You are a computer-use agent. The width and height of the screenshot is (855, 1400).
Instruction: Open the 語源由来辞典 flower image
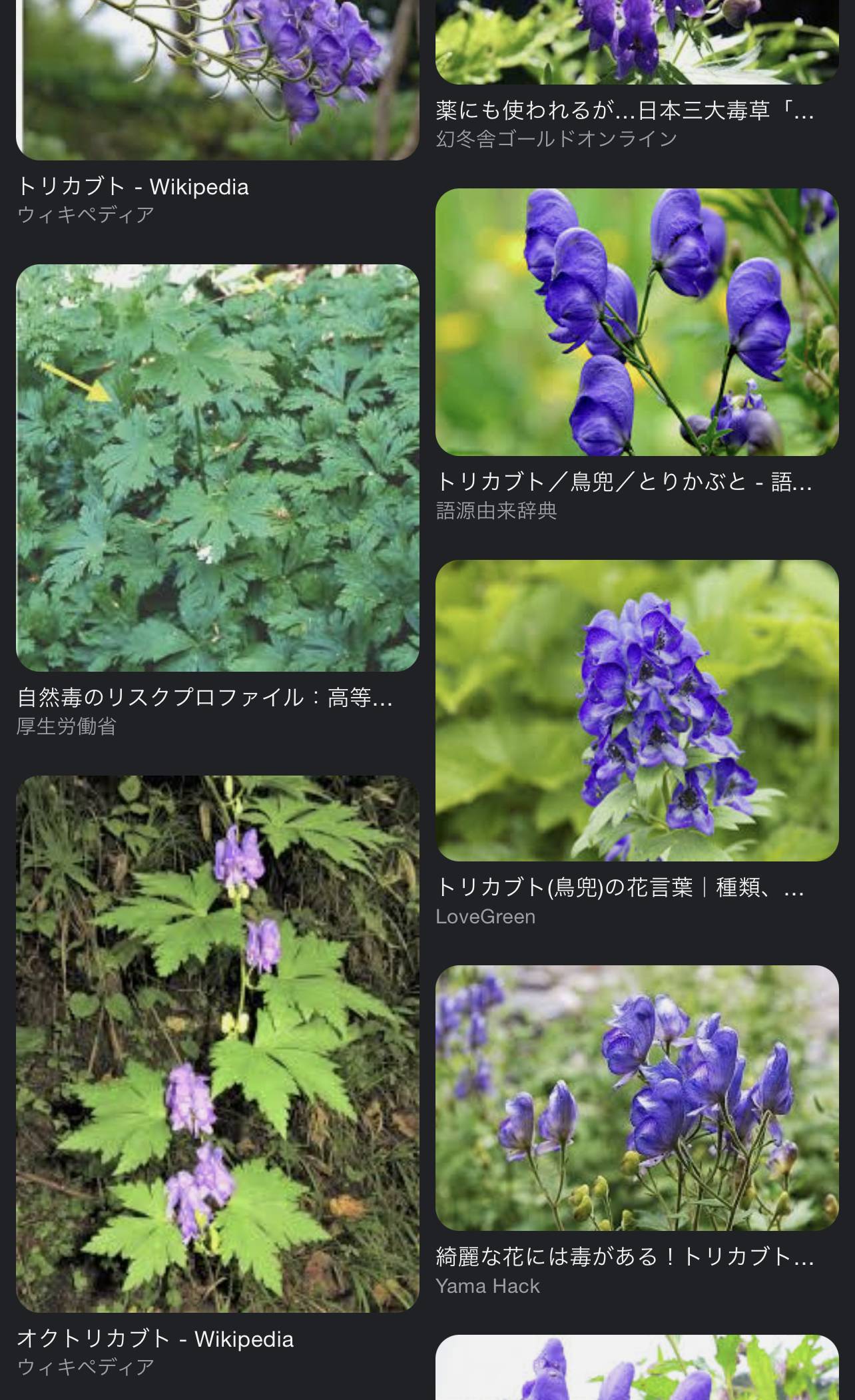(x=637, y=322)
